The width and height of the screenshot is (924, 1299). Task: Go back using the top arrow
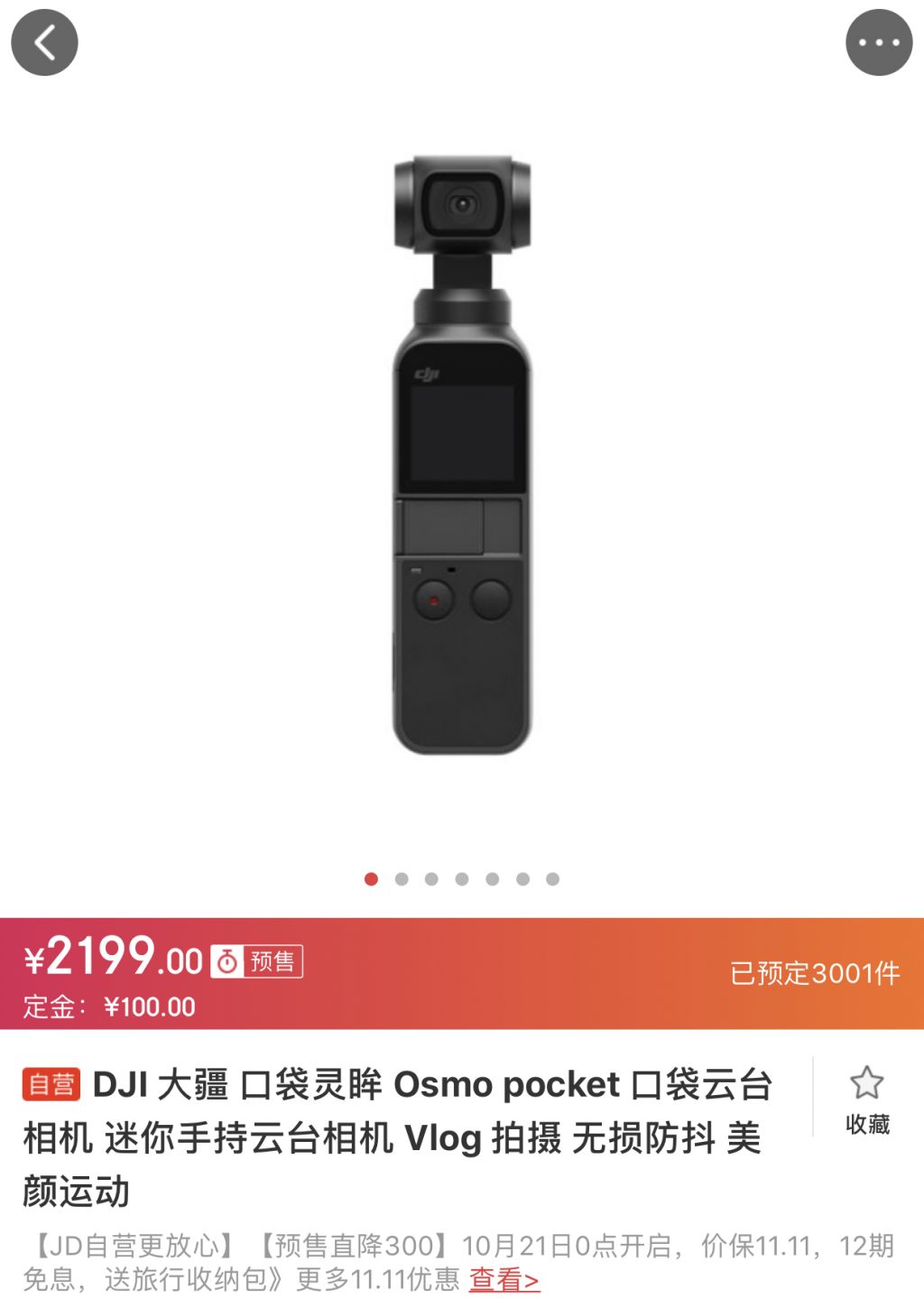coord(44,42)
